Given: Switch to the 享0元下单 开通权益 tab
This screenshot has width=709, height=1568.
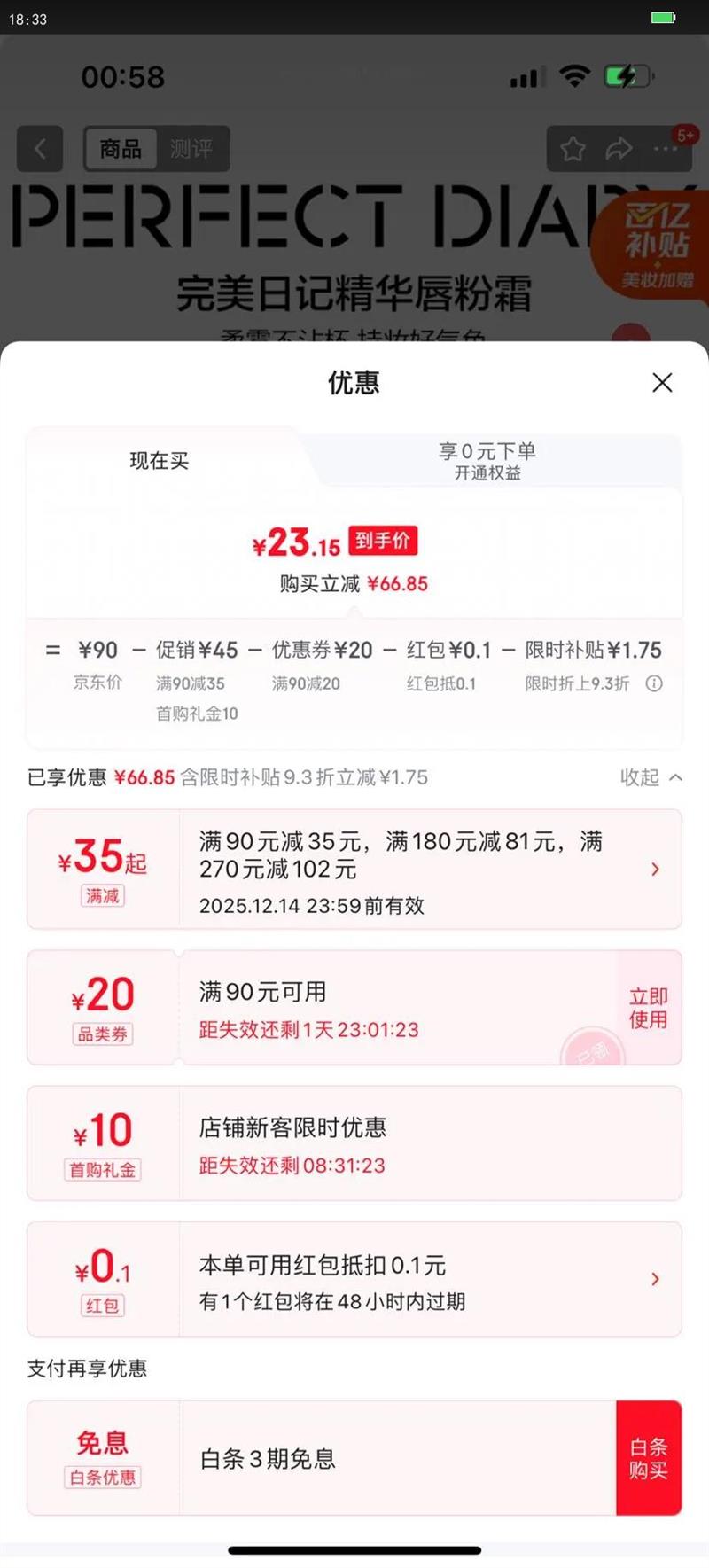Looking at the screenshot, I should coord(487,461).
